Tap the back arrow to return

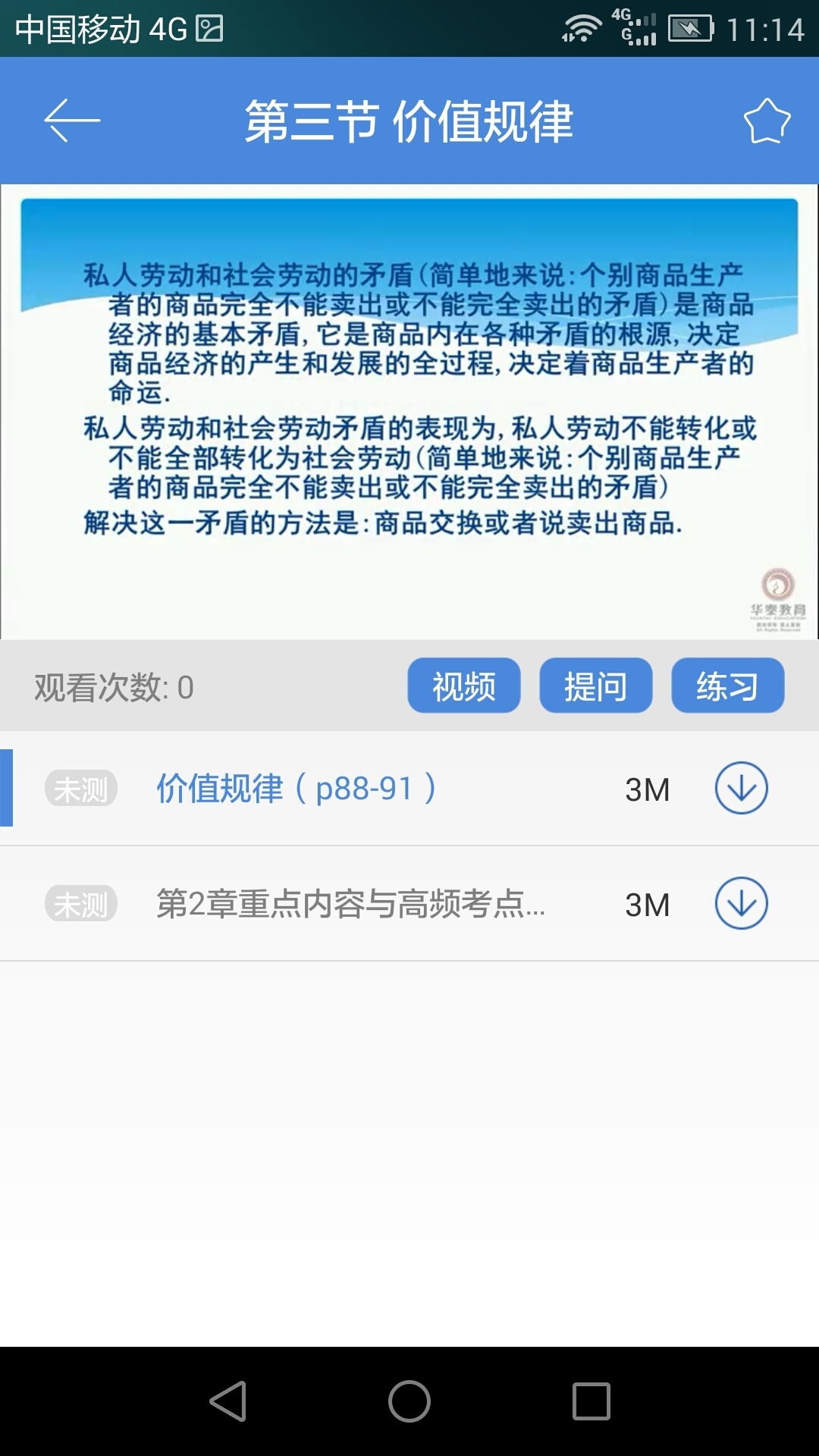pyautogui.click(x=72, y=119)
